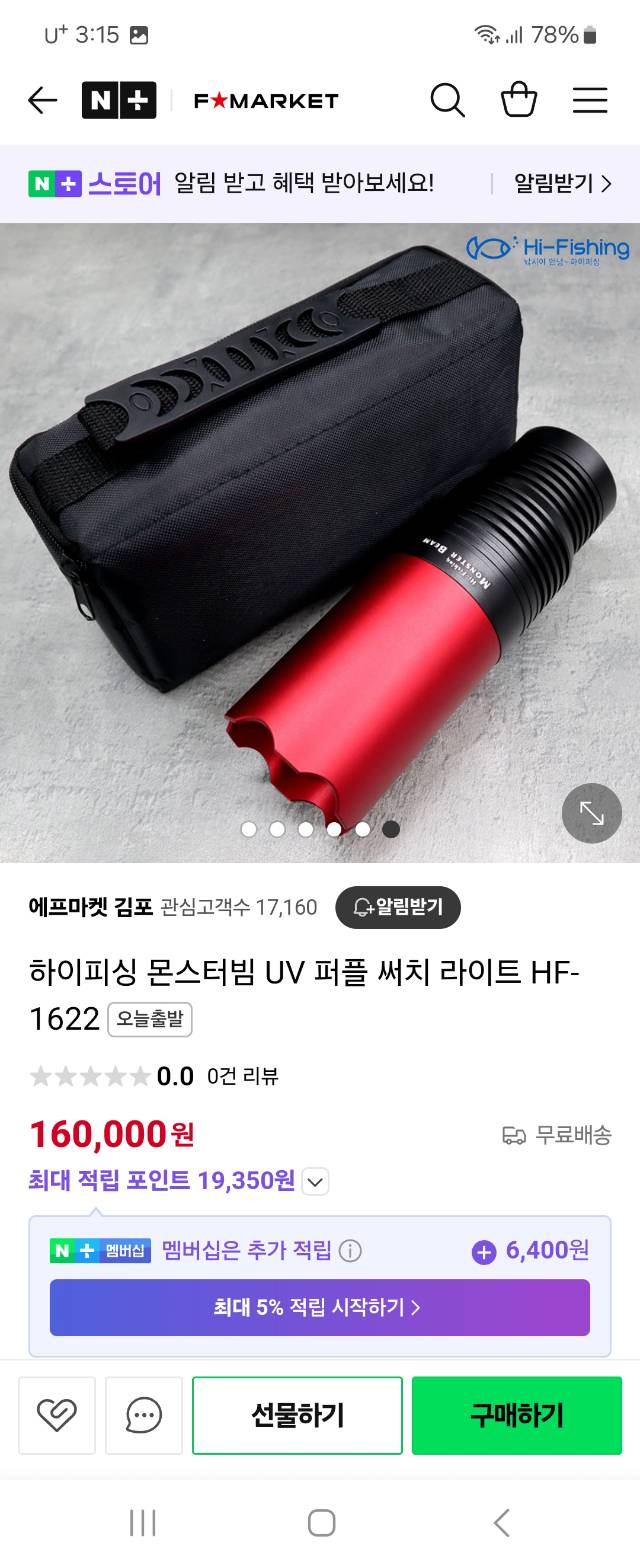This screenshot has width=640, height=1565.
Task: Open recent apps in navigation bar
Action: pyautogui.click(x=143, y=1523)
